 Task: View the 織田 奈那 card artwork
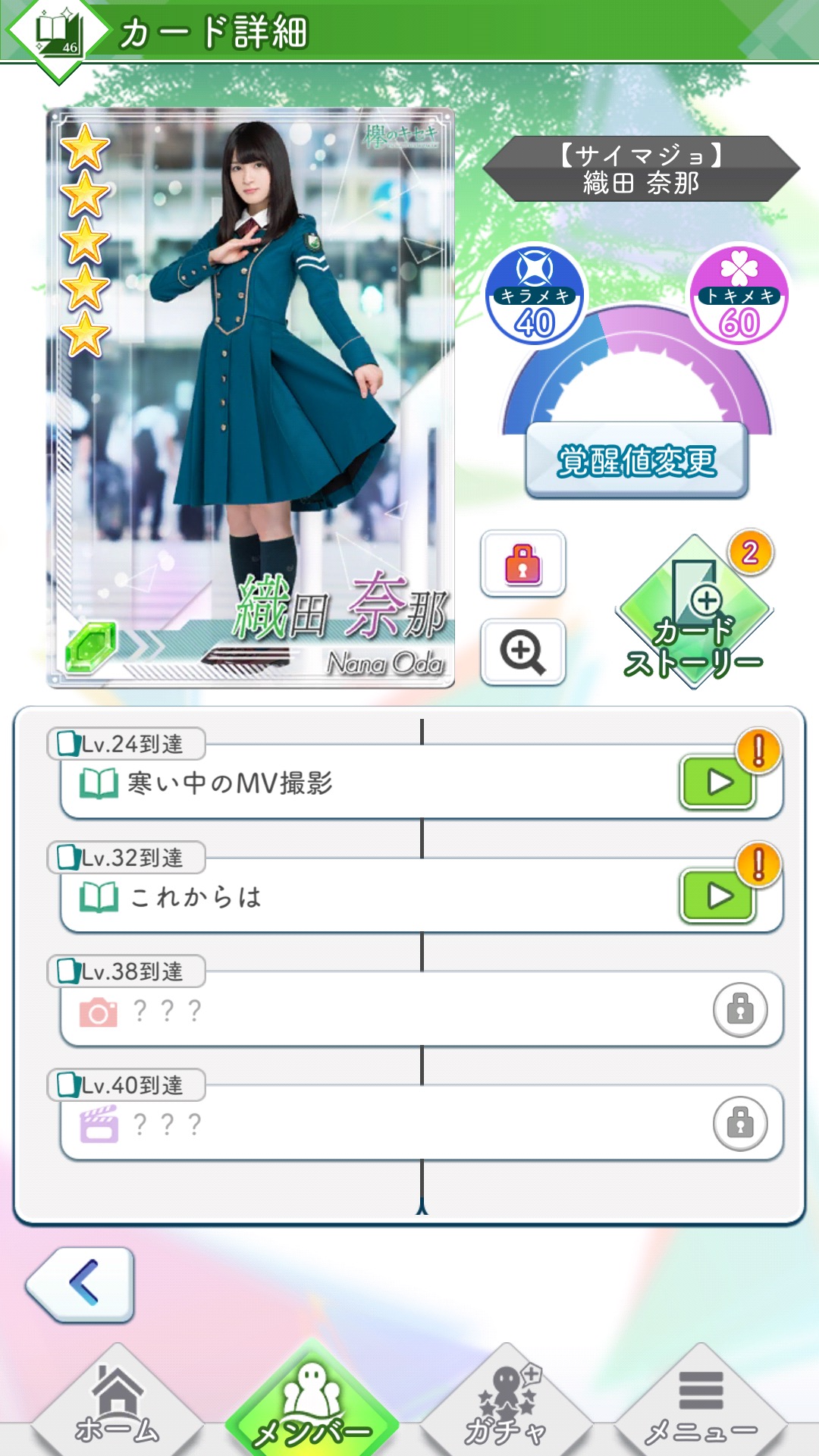tap(250, 398)
